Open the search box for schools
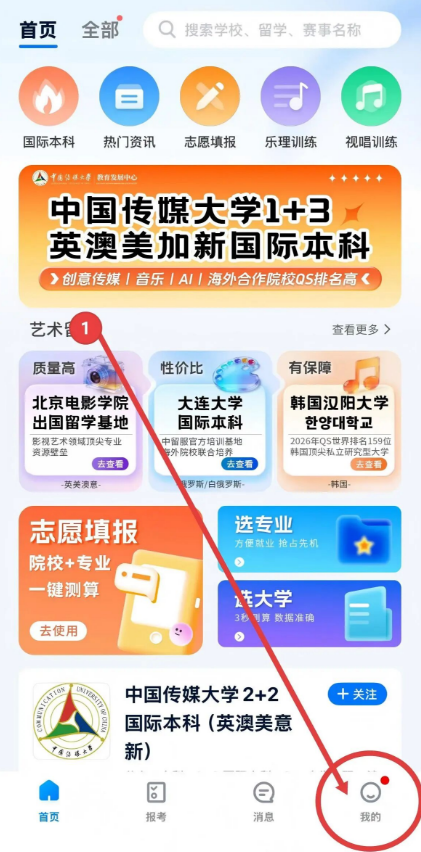 (272, 30)
